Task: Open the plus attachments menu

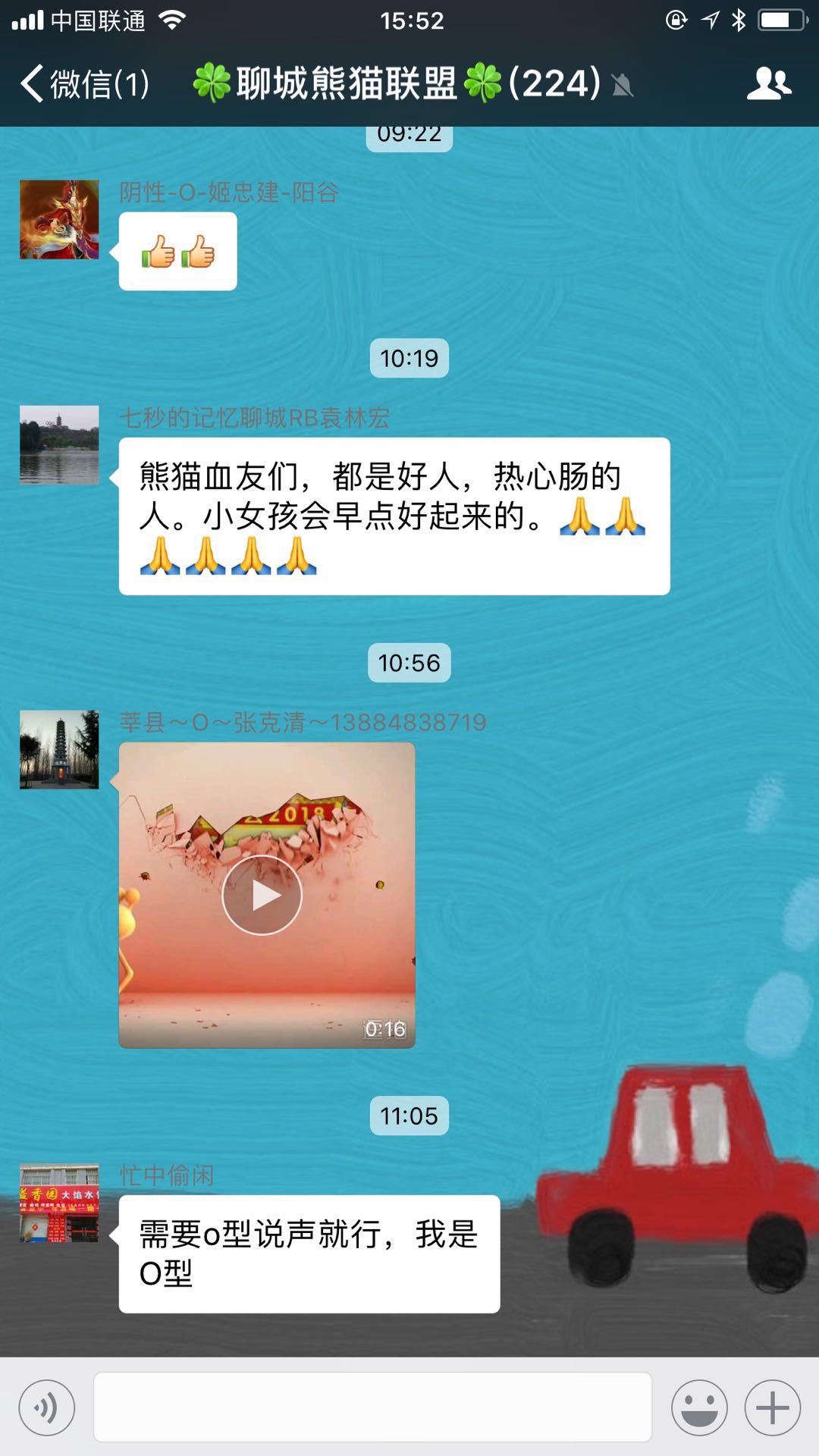Action: (772, 1407)
